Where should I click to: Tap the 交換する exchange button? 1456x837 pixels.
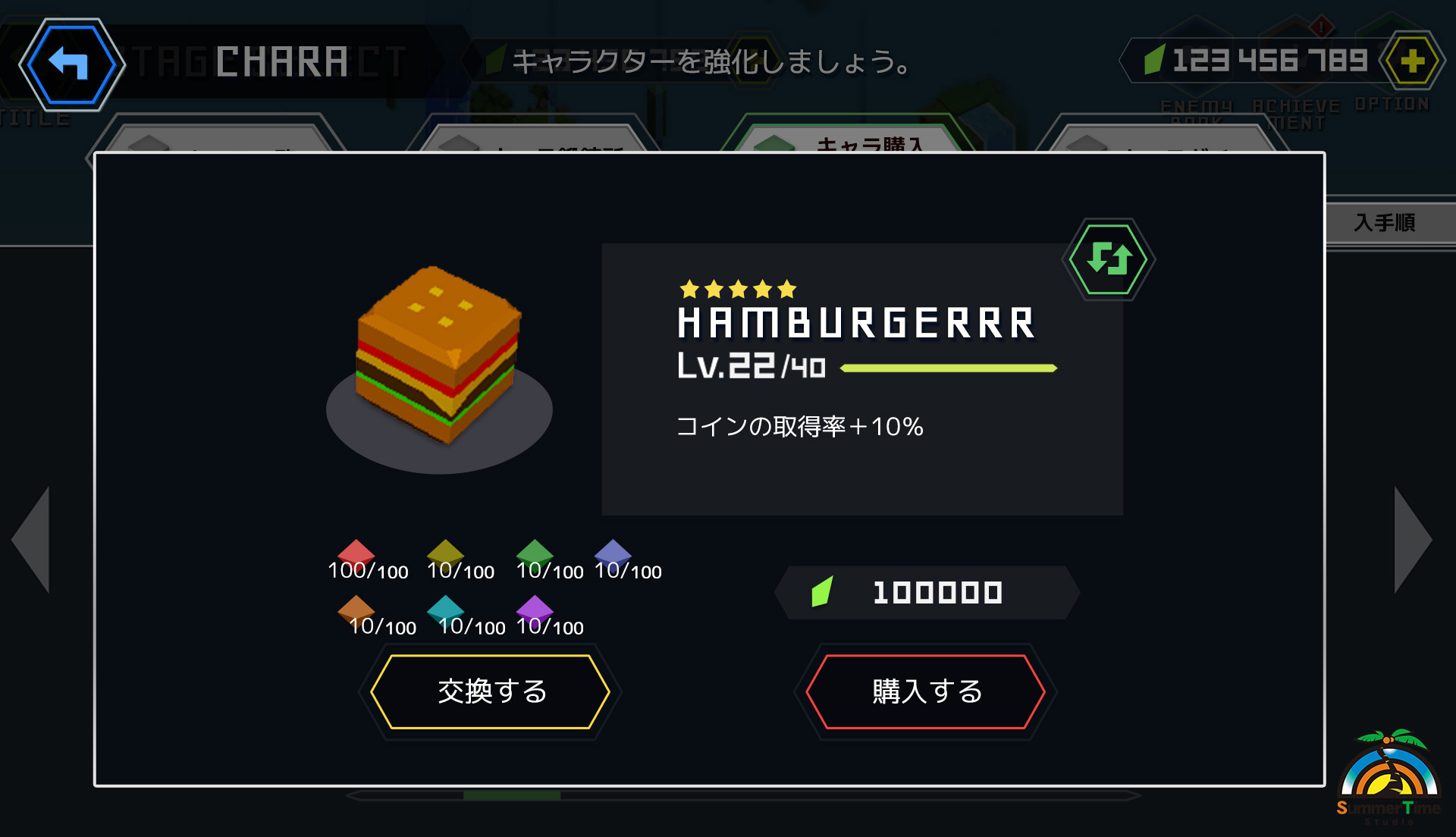(x=491, y=691)
